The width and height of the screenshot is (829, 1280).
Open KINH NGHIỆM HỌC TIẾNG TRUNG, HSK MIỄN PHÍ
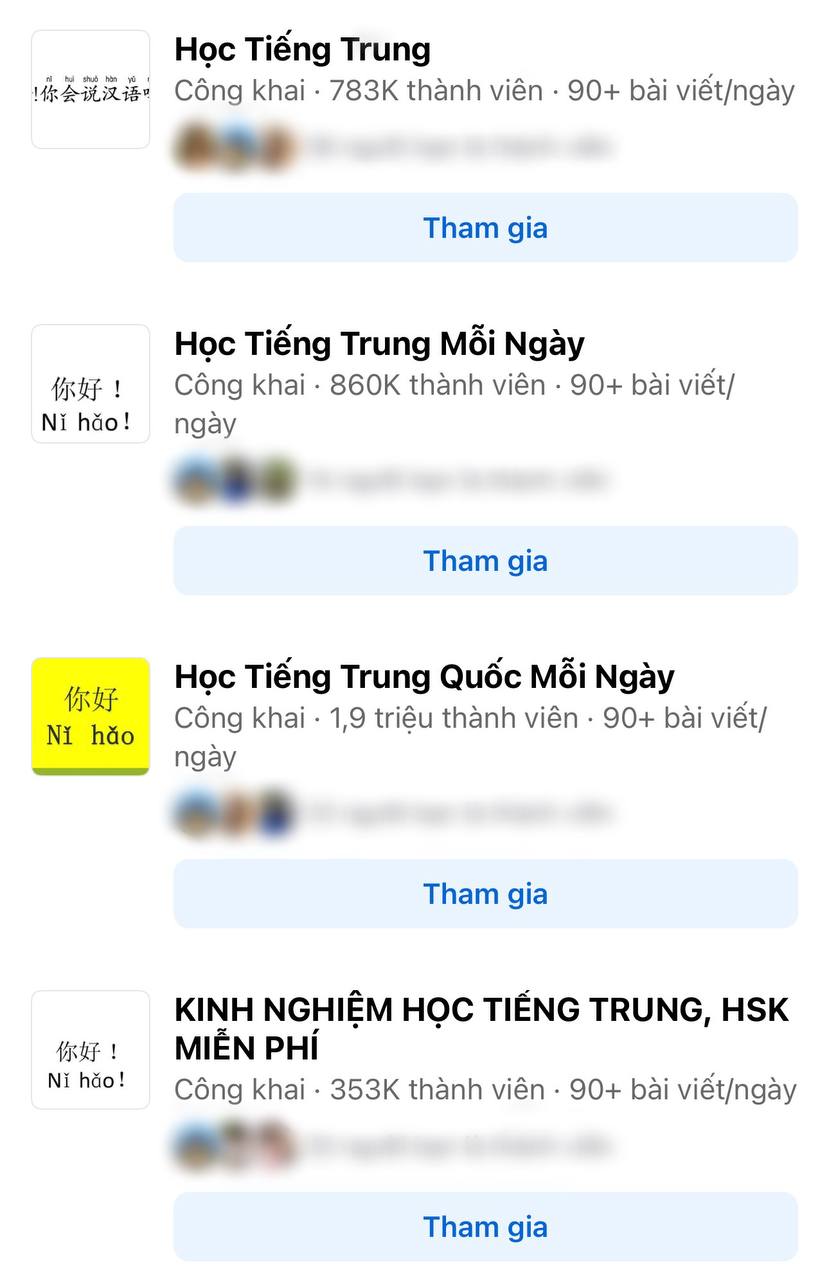481,1029
